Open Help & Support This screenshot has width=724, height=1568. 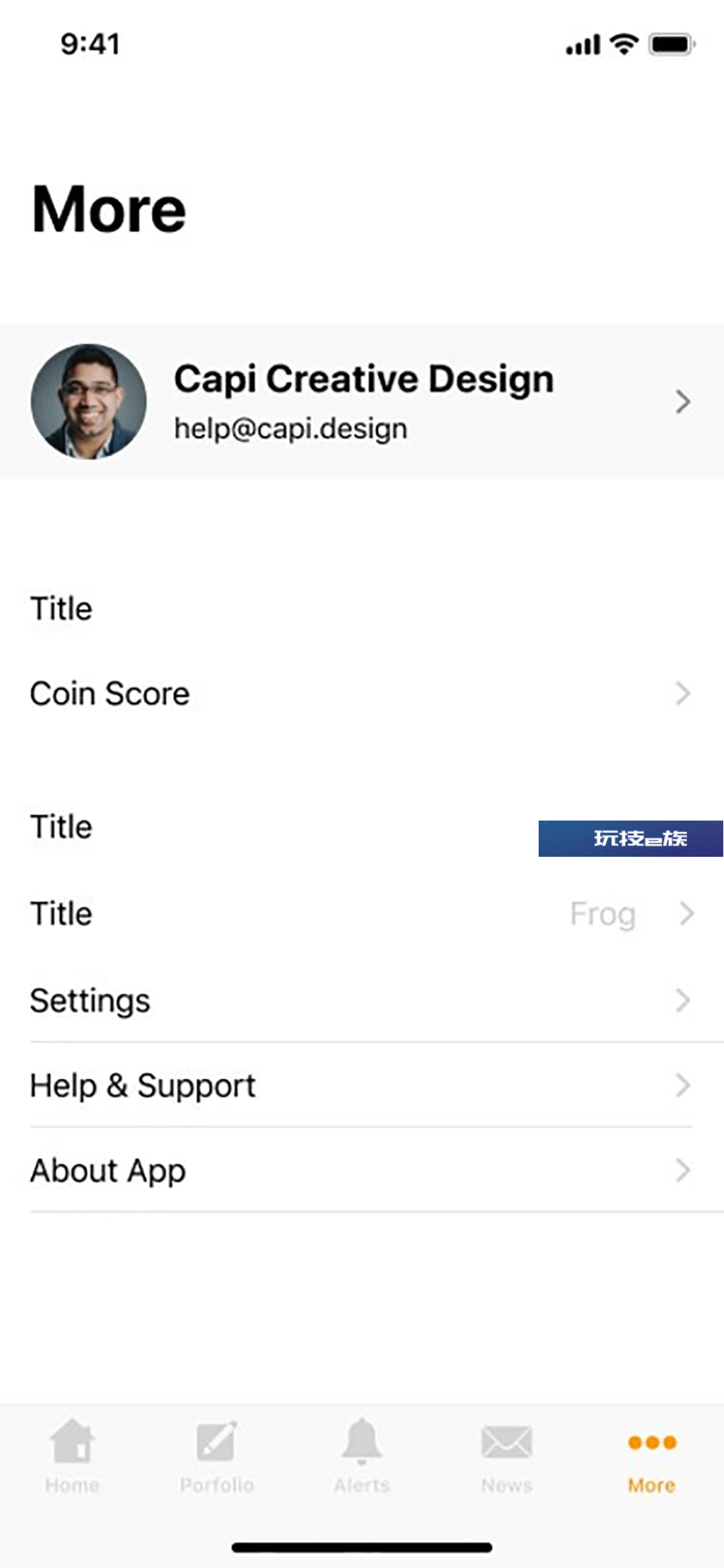(362, 1085)
